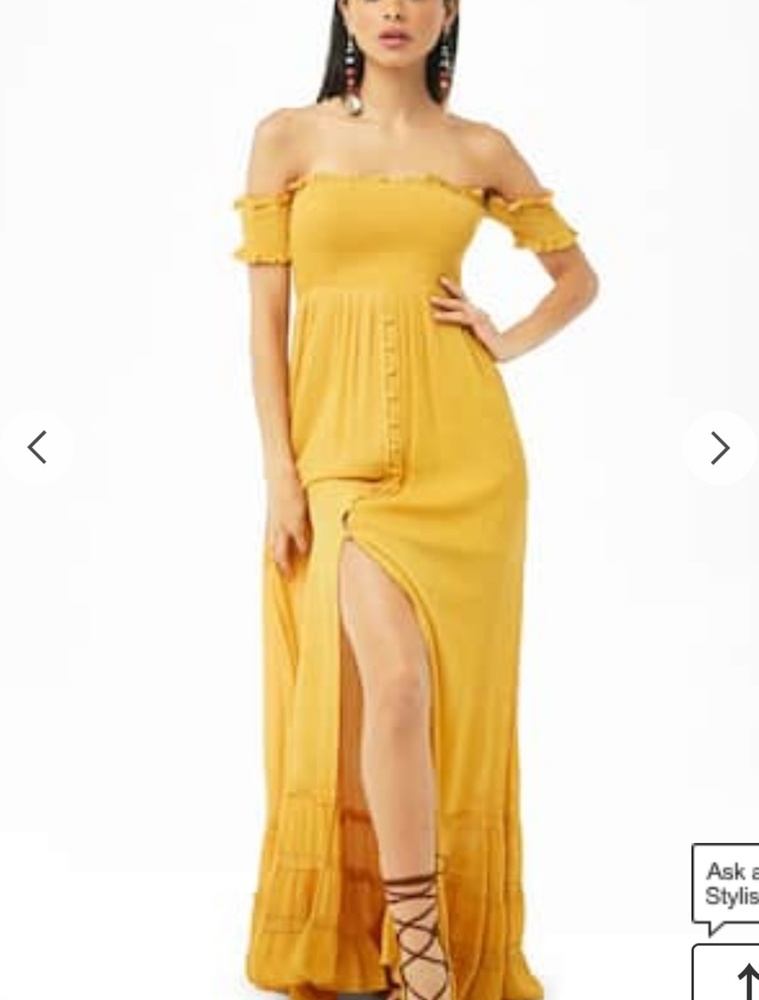This screenshot has height=1000, width=759.
Task: Select the left chevron navigation control
Action: tap(37, 447)
